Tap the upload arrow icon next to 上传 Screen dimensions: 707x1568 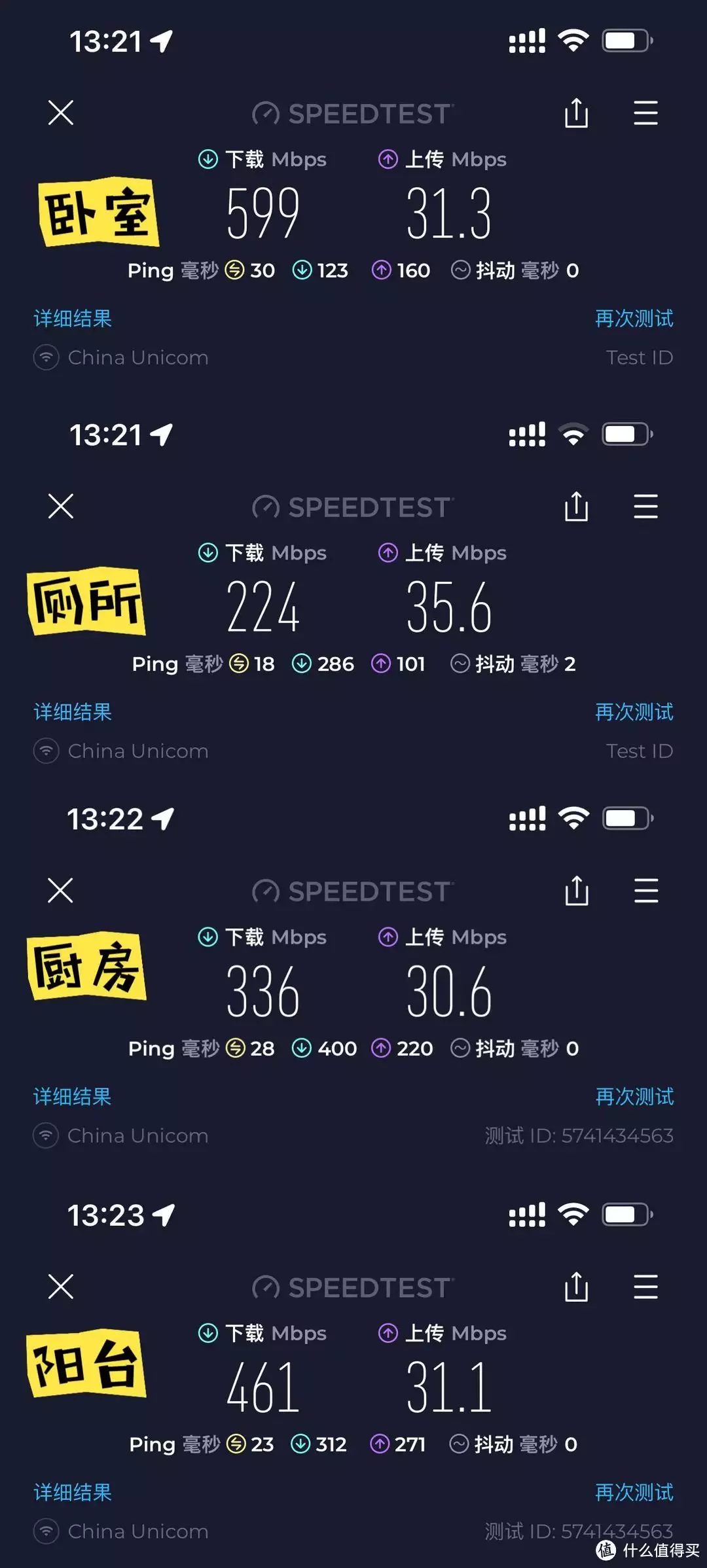click(x=388, y=159)
